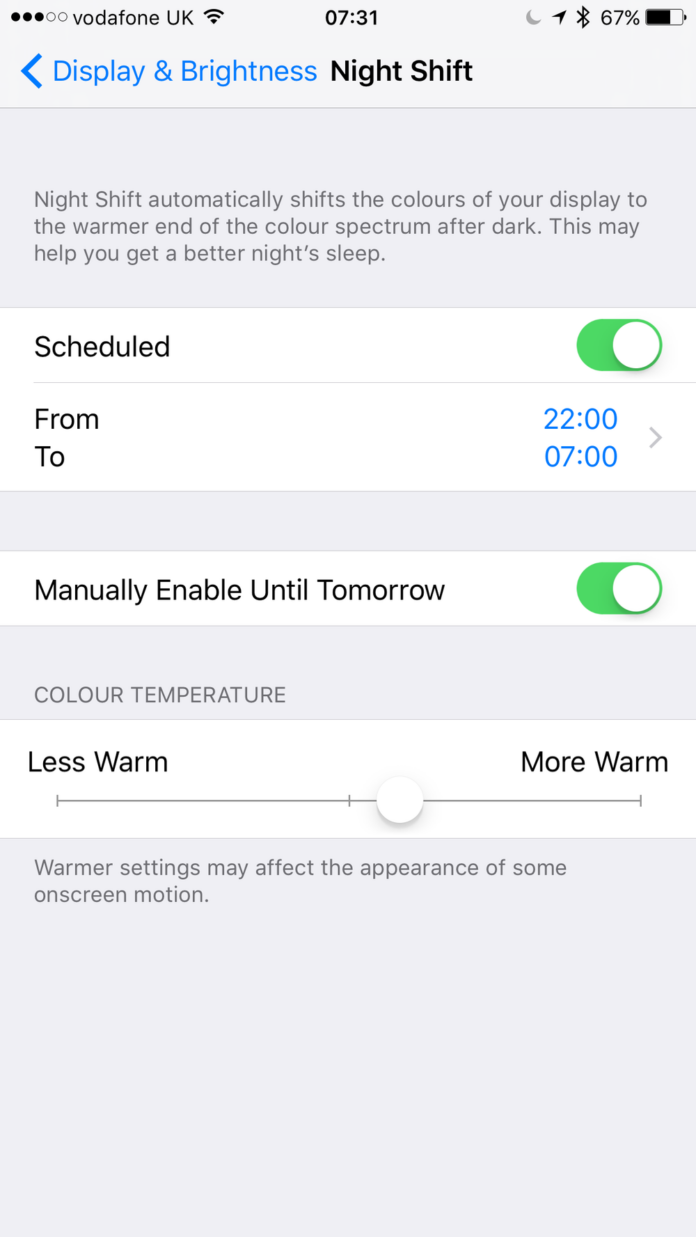Turn off the Scheduled switch
Image resolution: width=696 pixels, height=1237 pixels.
pos(618,346)
